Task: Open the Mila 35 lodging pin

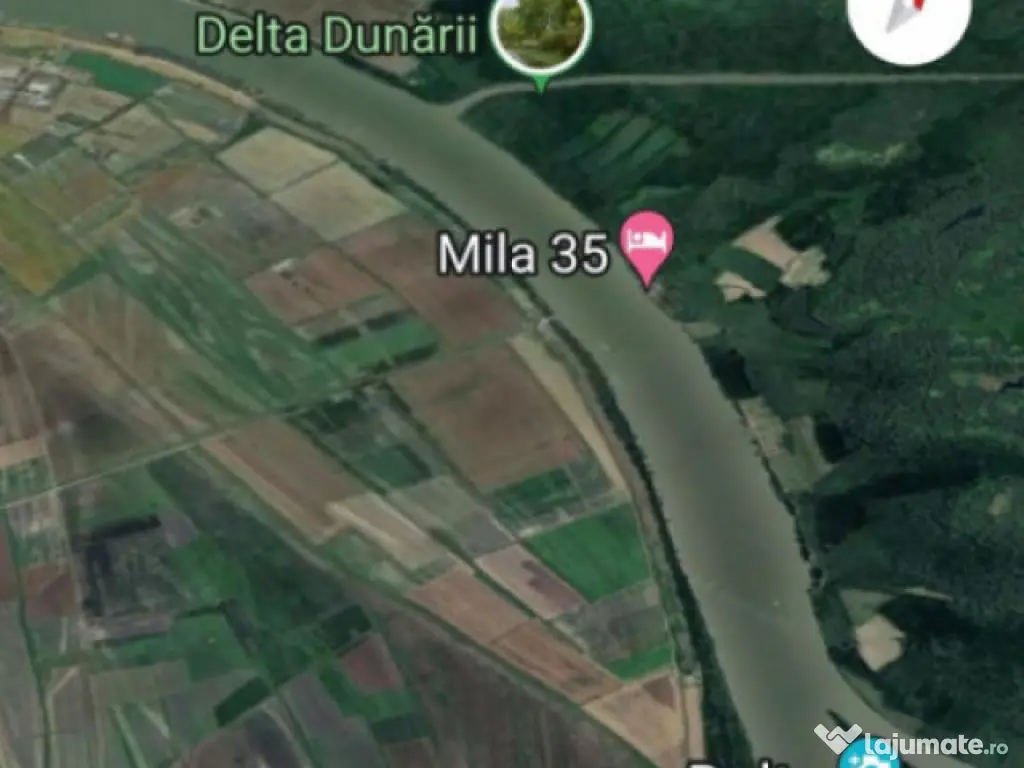Action: click(647, 243)
